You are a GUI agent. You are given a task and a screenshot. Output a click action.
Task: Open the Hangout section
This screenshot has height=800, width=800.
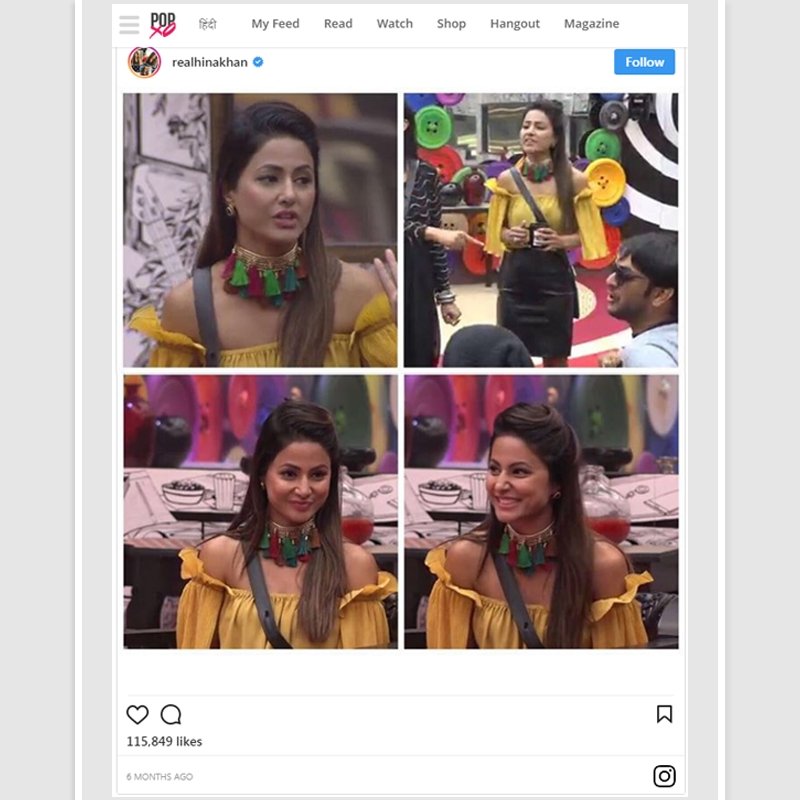click(x=515, y=24)
